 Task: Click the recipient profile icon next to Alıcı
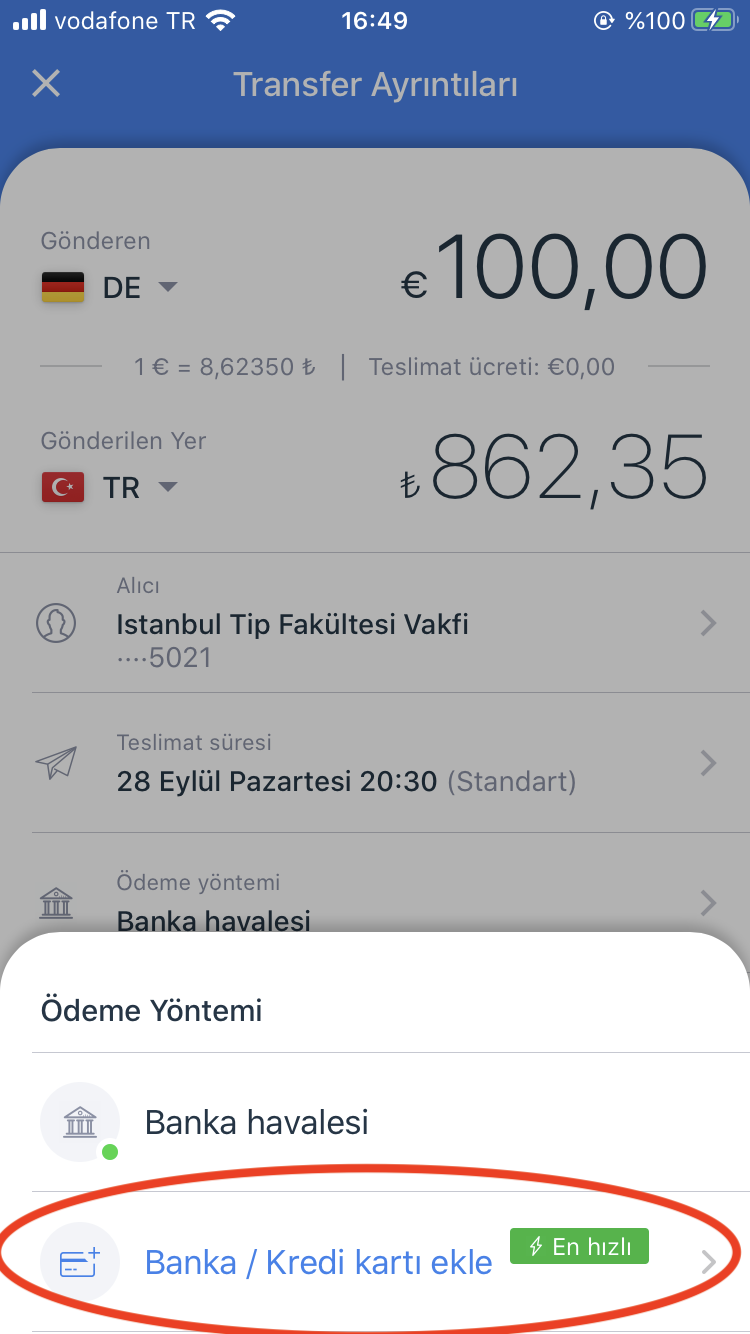(x=57, y=622)
